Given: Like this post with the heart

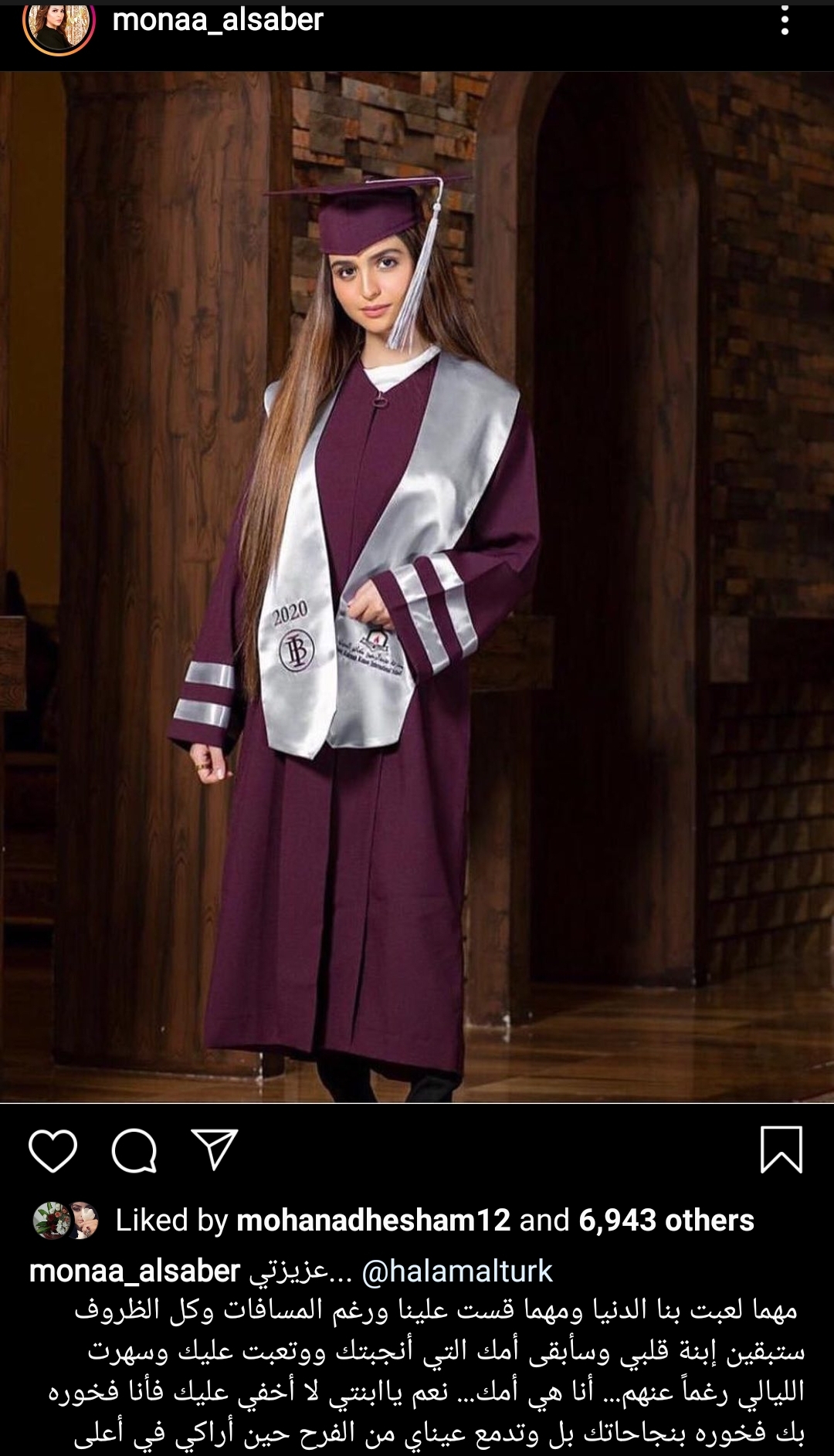Looking at the screenshot, I should [x=53, y=1151].
